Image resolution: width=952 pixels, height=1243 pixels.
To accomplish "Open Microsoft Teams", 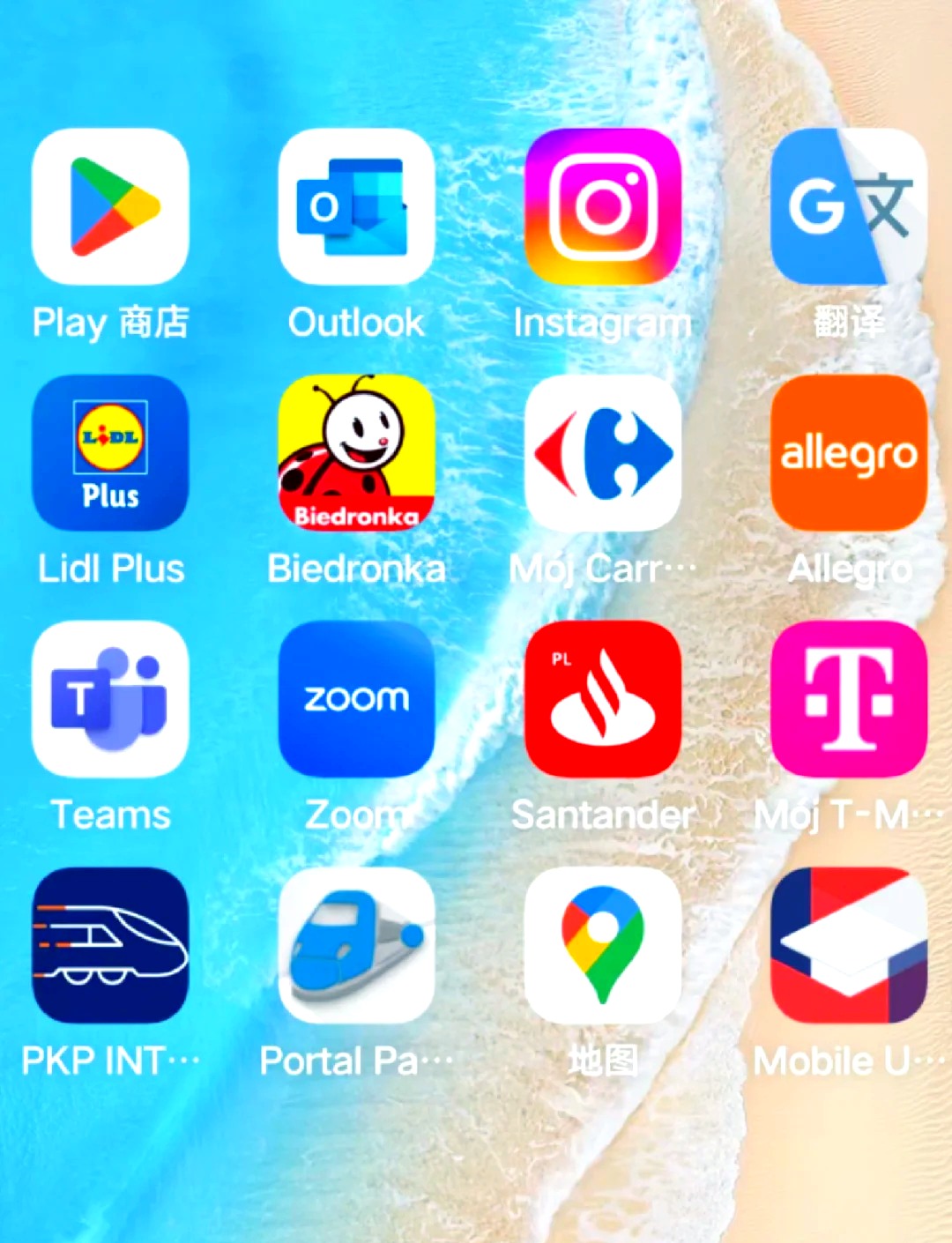I will [110, 698].
